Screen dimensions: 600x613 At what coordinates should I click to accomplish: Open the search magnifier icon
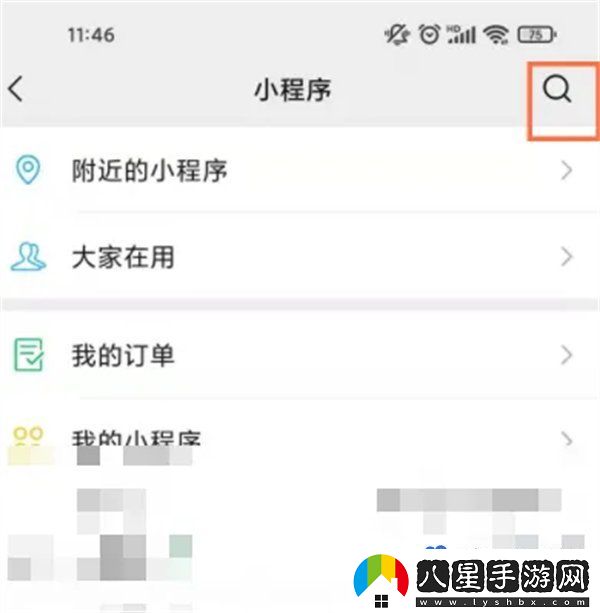coord(557,90)
